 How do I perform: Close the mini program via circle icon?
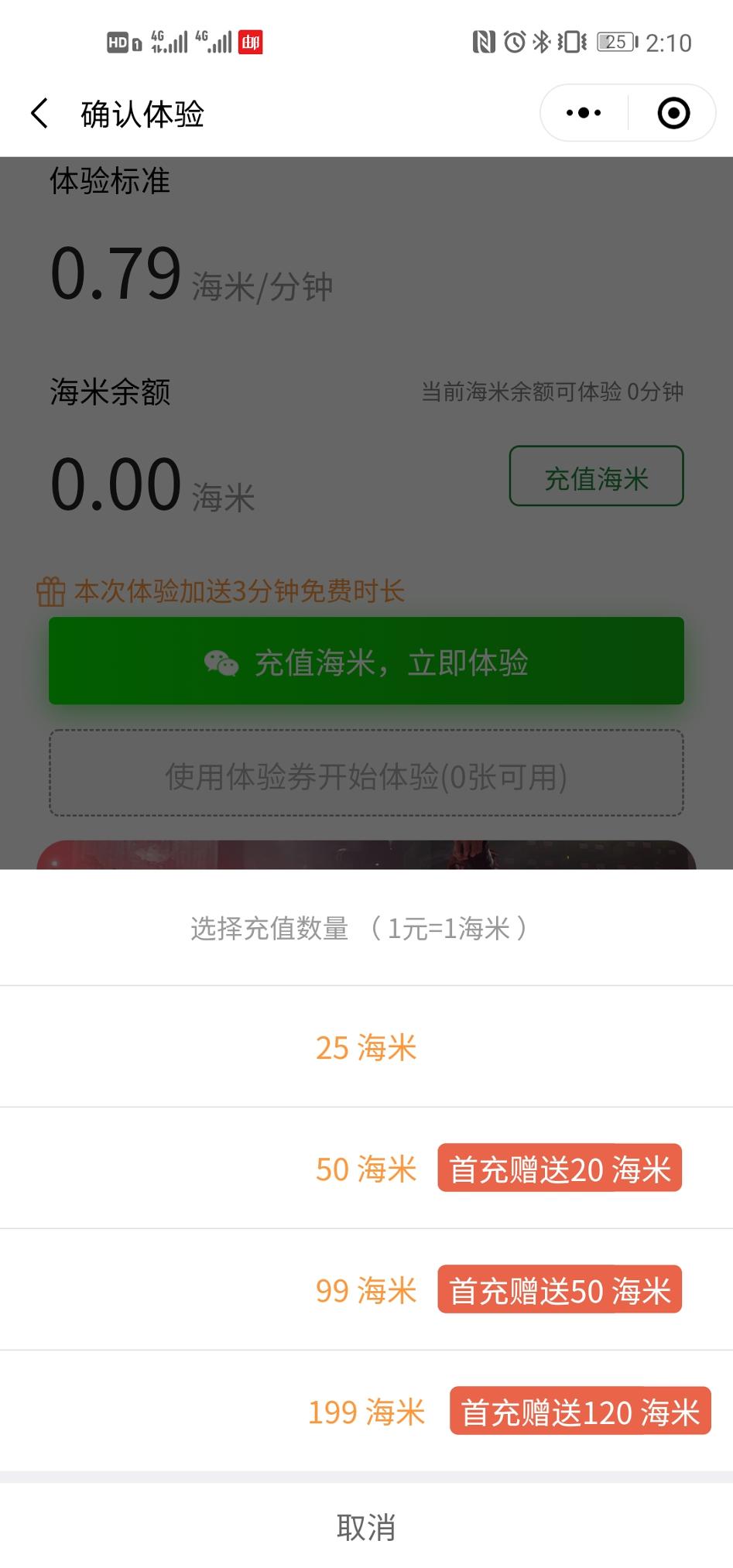(x=673, y=113)
